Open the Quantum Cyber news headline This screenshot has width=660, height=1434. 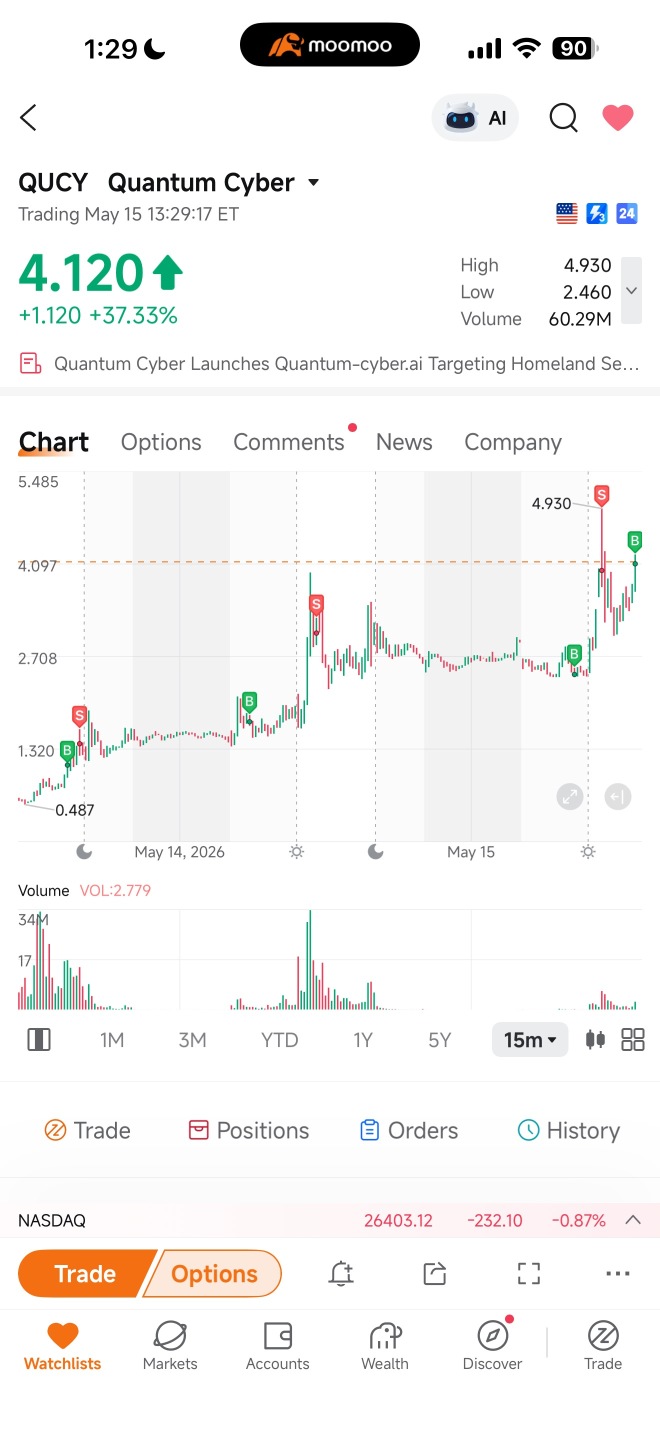[330, 364]
